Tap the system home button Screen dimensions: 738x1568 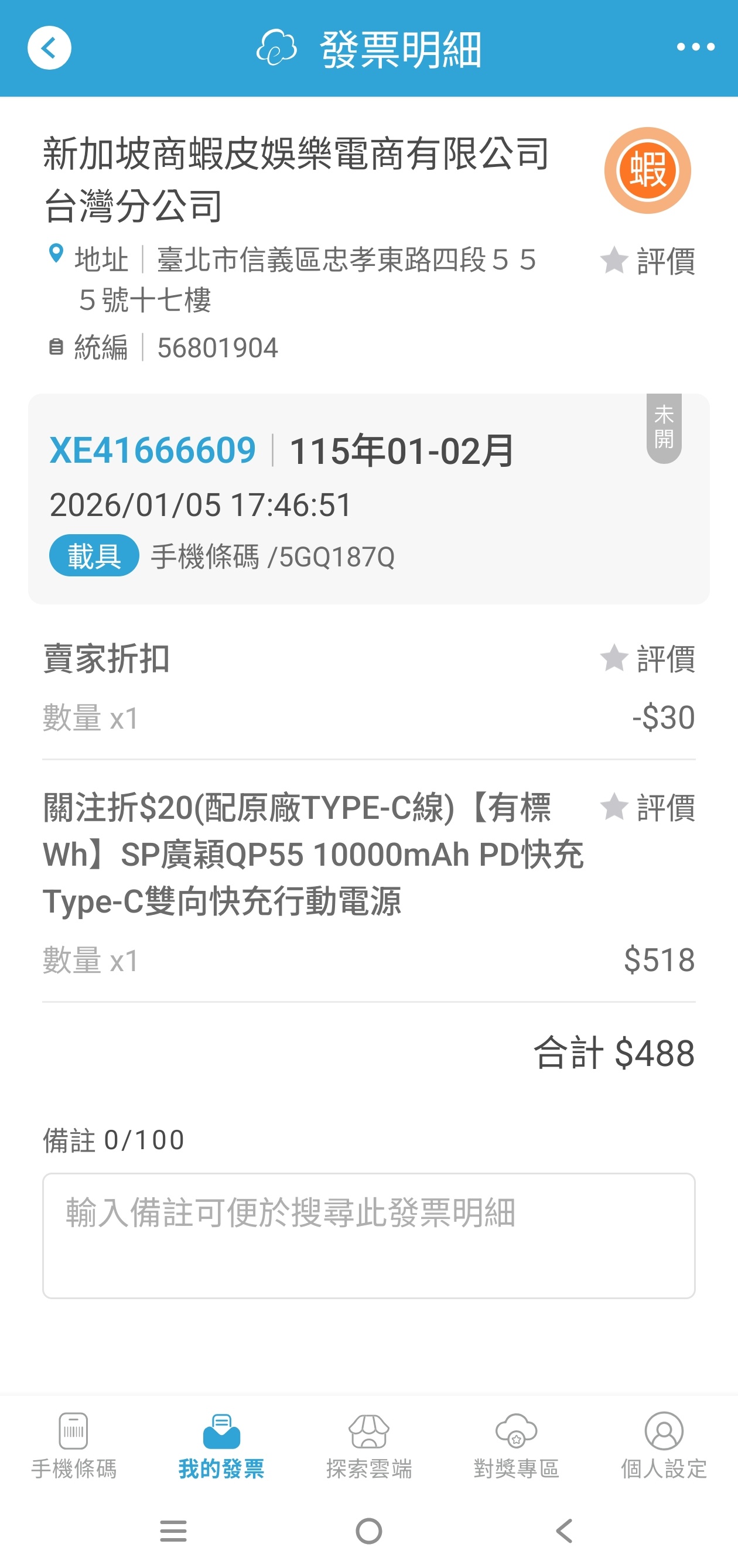pyautogui.click(x=368, y=1531)
